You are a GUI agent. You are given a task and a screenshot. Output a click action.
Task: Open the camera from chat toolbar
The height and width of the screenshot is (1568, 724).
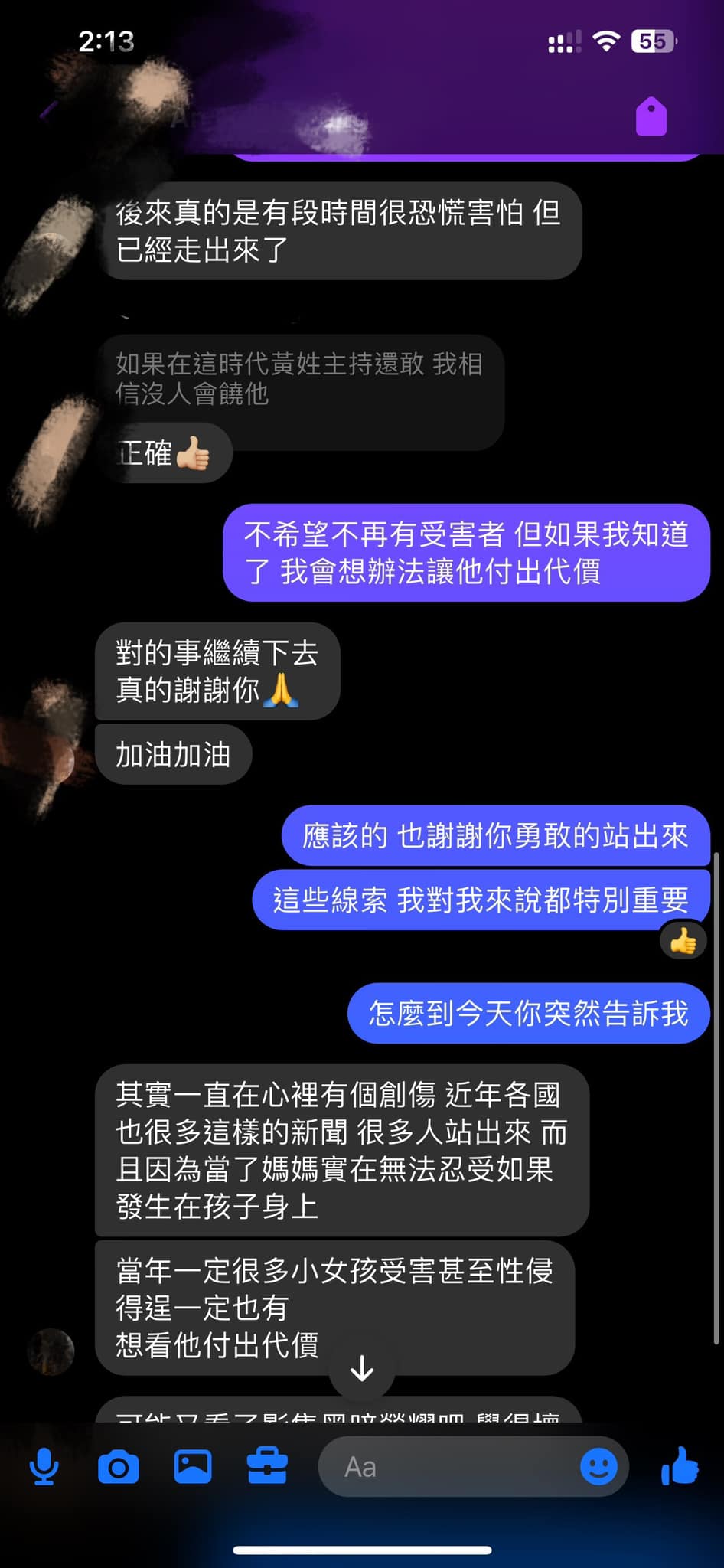(119, 1467)
